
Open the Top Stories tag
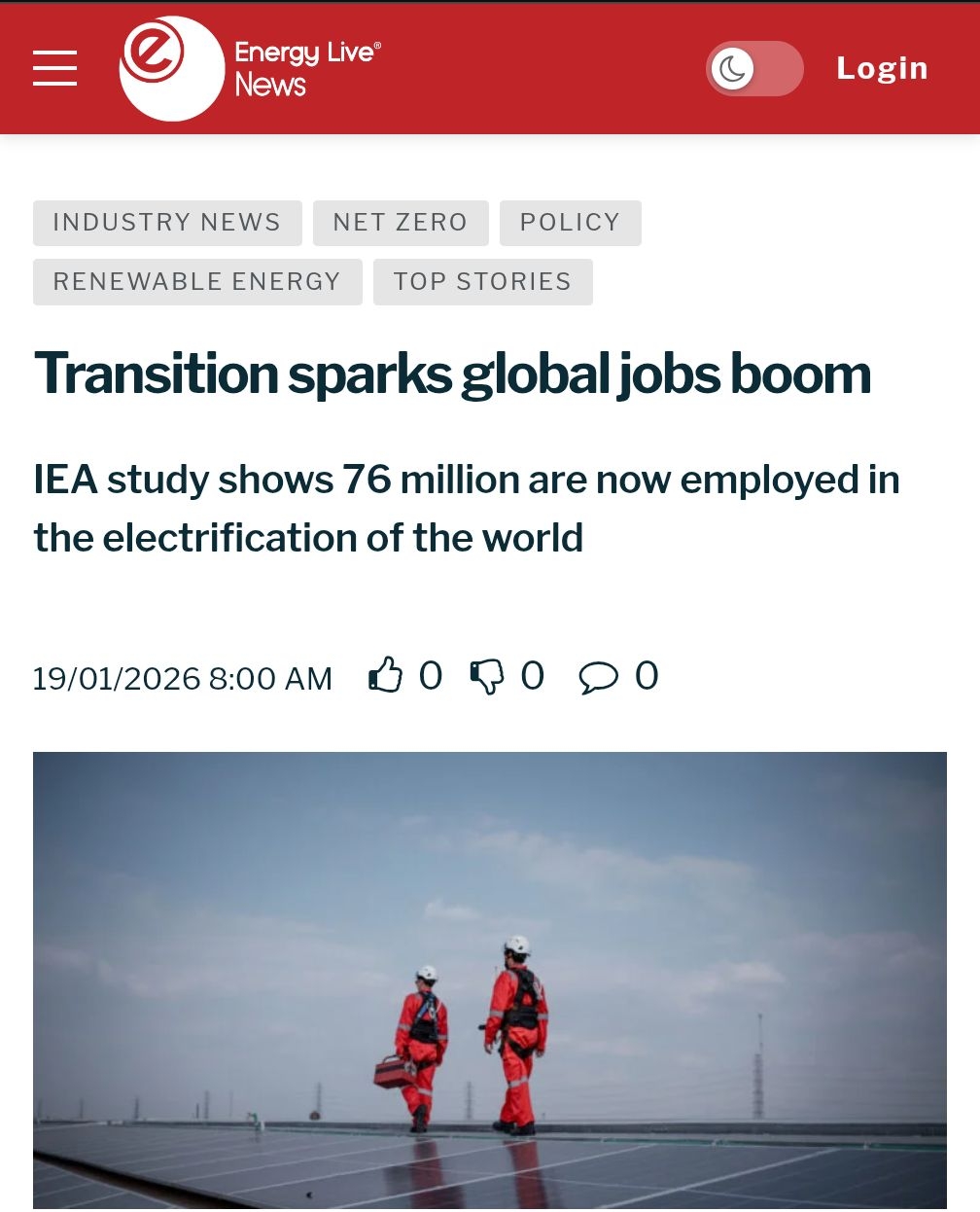482,282
